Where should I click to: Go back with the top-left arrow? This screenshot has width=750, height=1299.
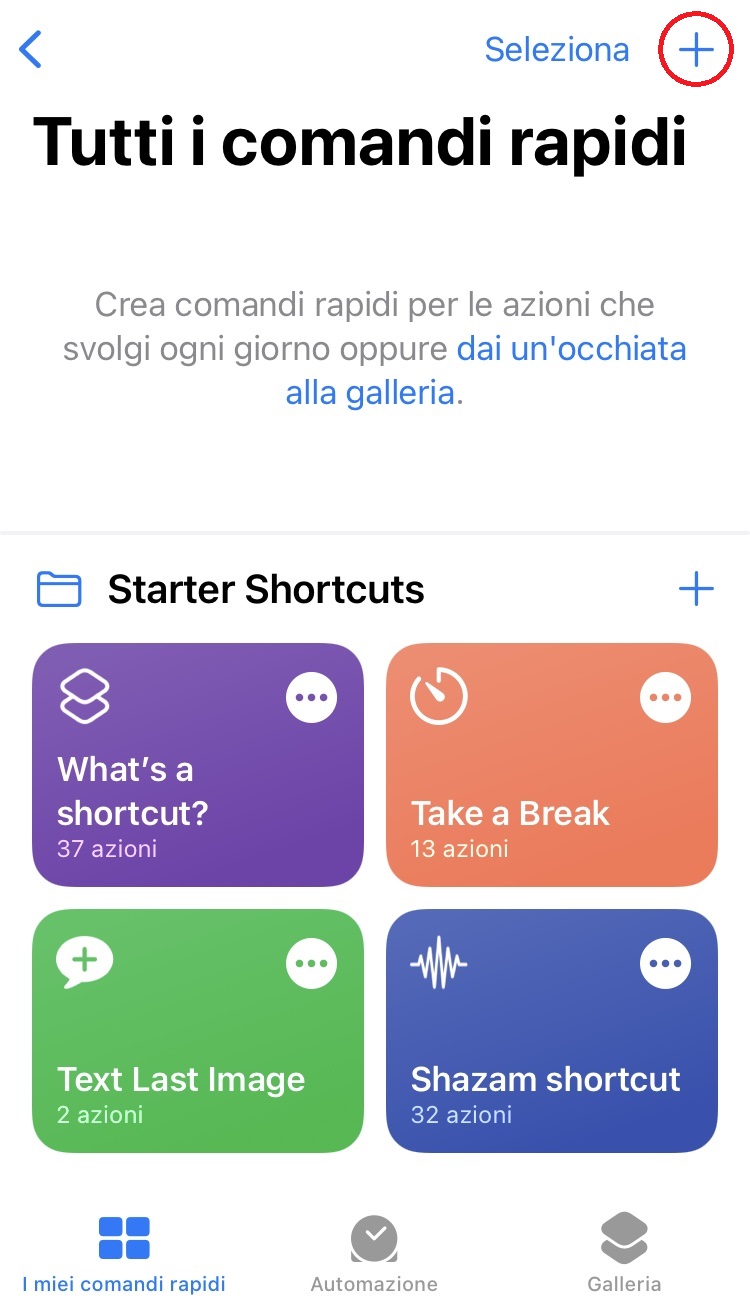(31, 49)
